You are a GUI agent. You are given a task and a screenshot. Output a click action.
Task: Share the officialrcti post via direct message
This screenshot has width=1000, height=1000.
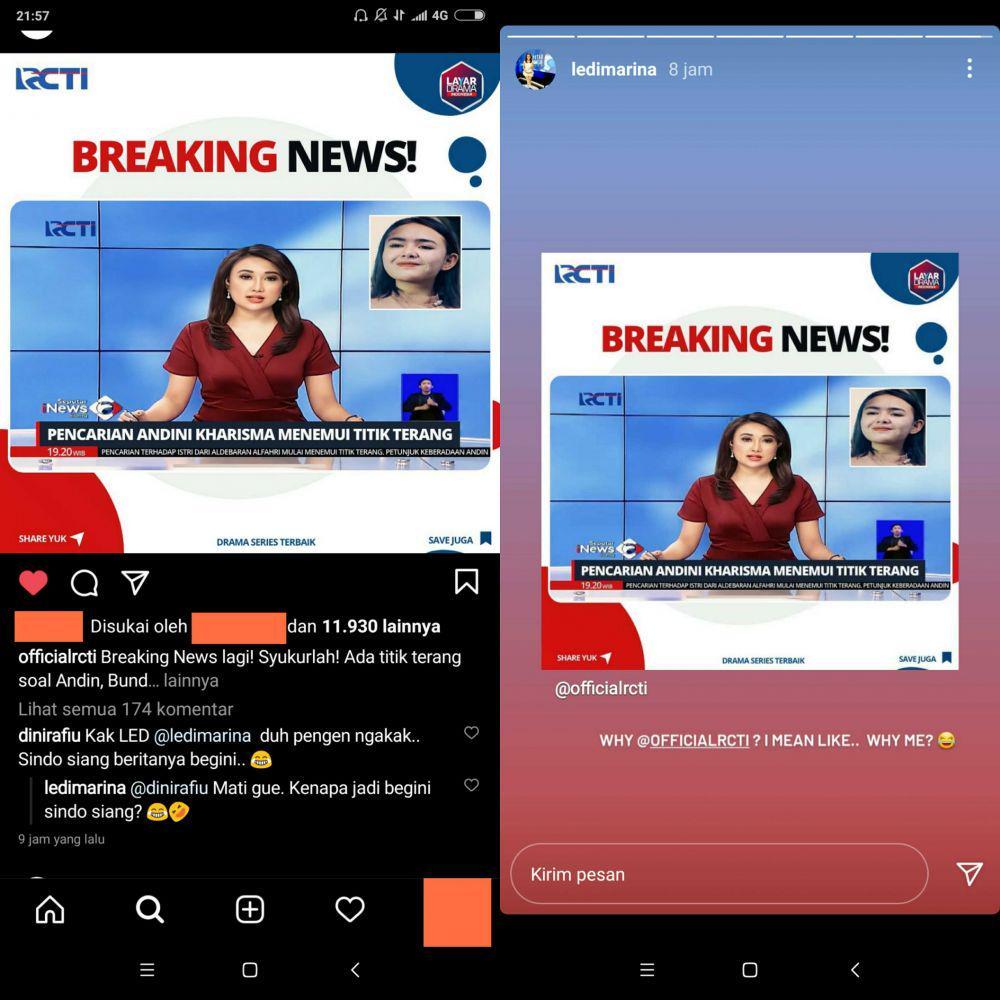tap(135, 583)
